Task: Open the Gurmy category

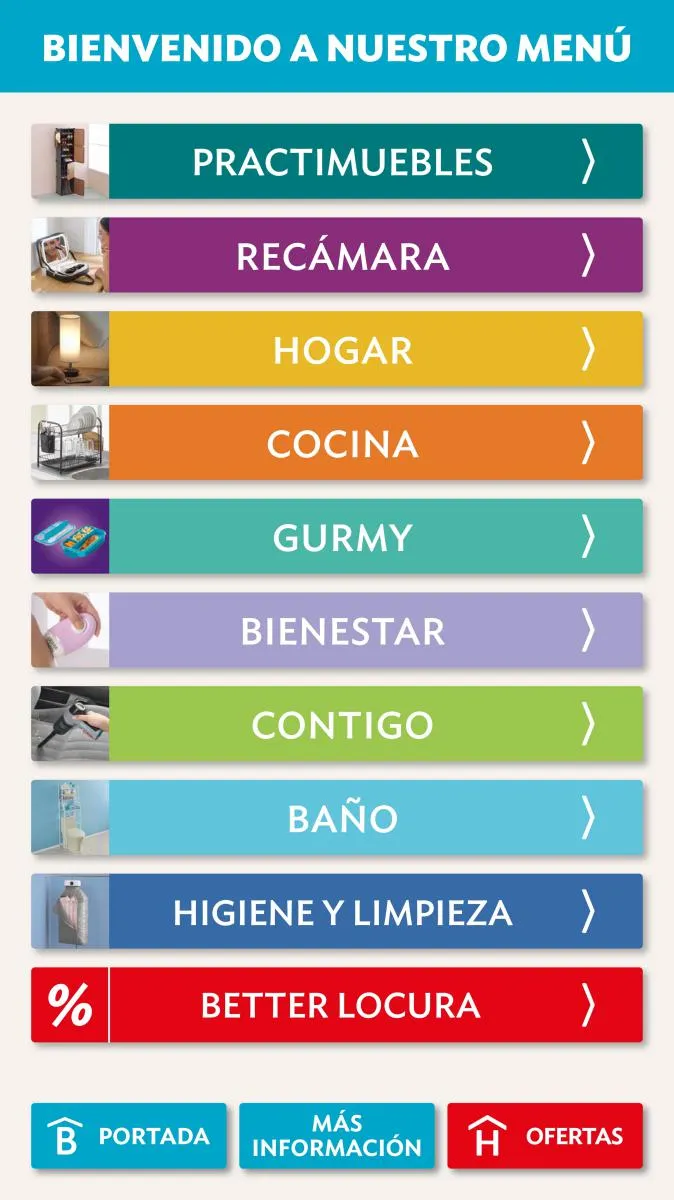Action: [337, 537]
